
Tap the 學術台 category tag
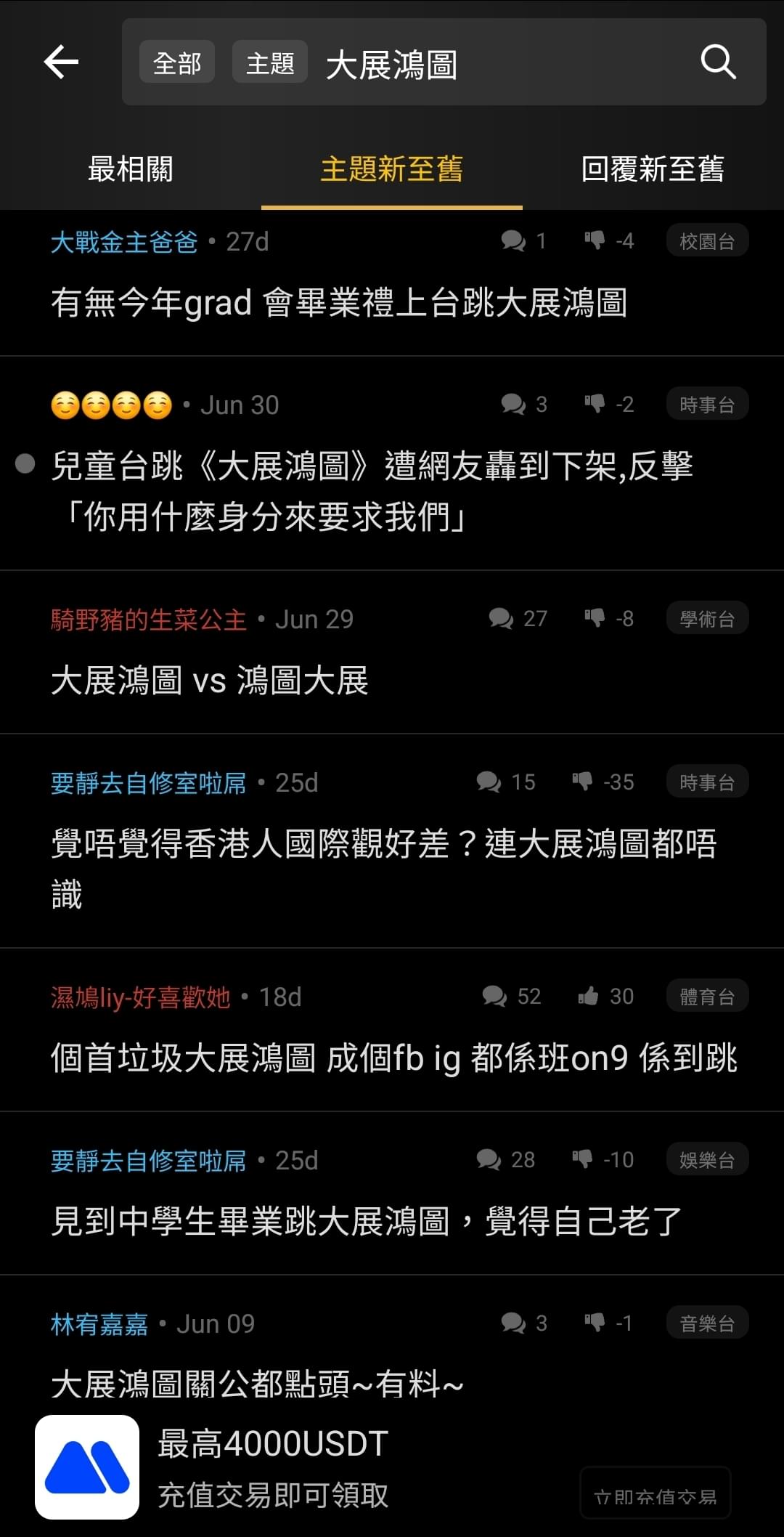click(x=707, y=619)
